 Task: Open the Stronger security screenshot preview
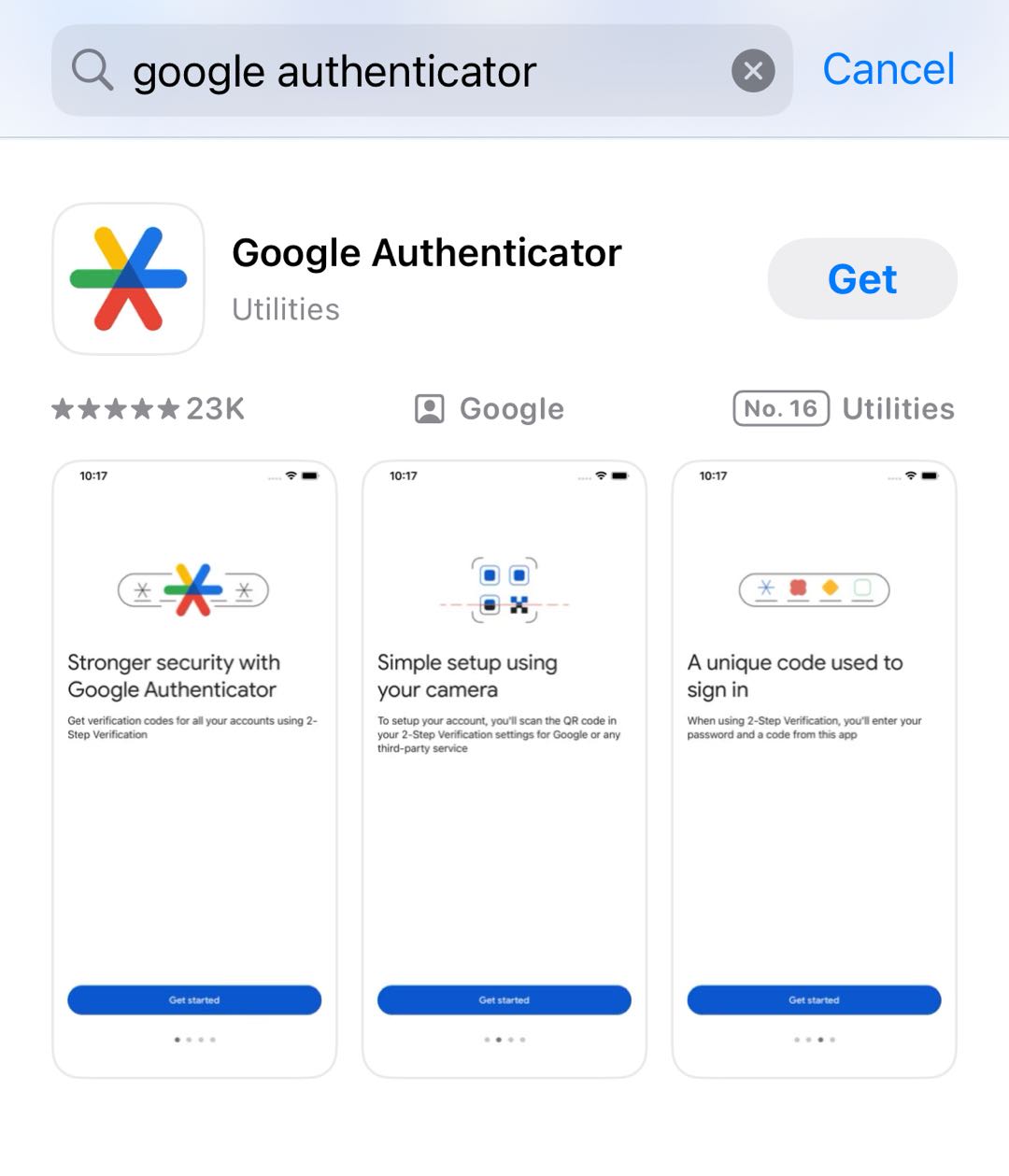194,768
